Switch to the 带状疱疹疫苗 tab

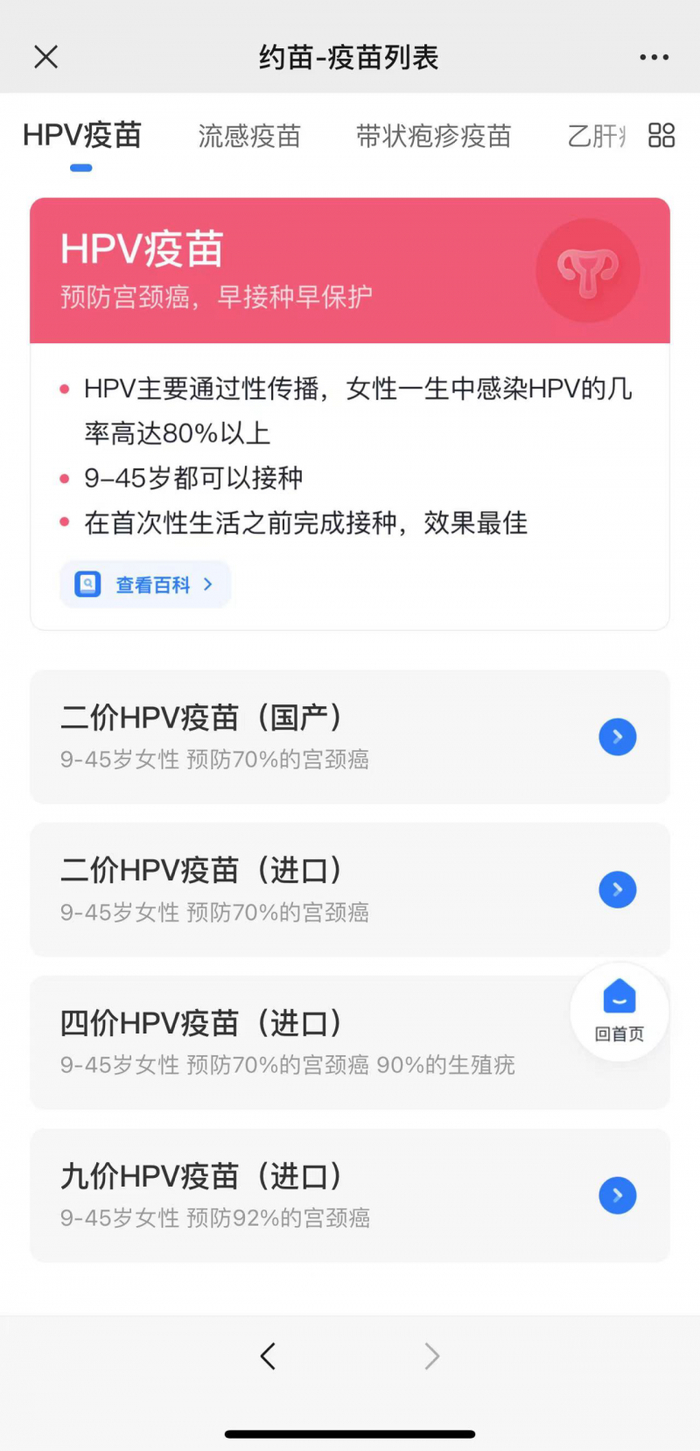[x=433, y=136]
